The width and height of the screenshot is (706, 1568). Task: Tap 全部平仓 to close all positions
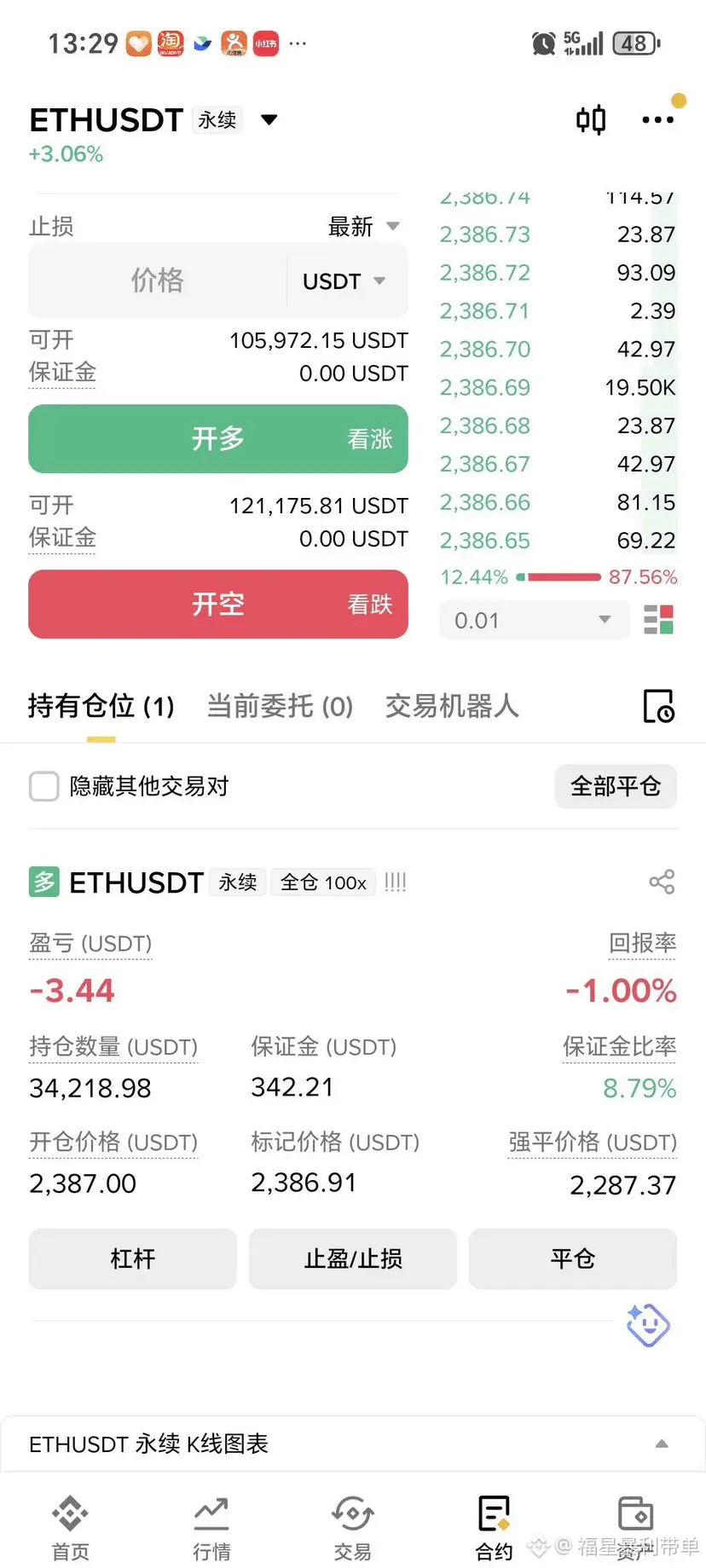[616, 786]
